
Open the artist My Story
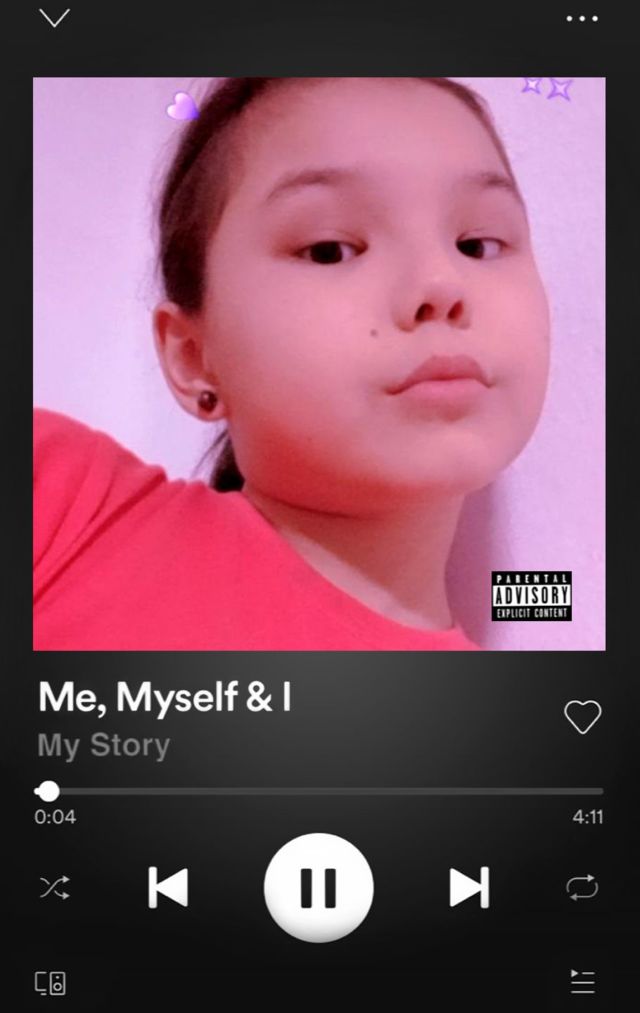tap(104, 746)
